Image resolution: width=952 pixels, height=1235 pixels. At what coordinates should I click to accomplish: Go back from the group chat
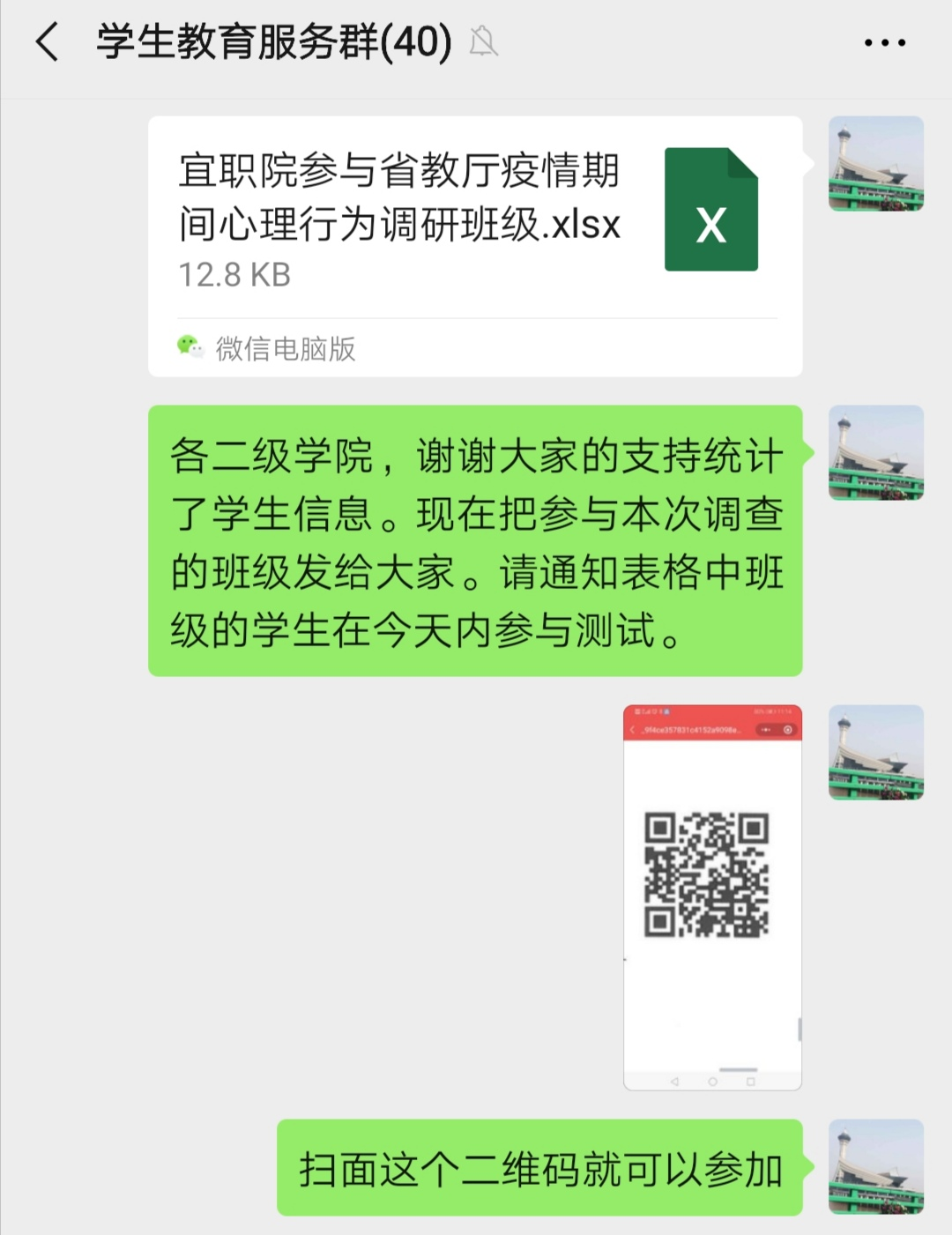(48, 42)
